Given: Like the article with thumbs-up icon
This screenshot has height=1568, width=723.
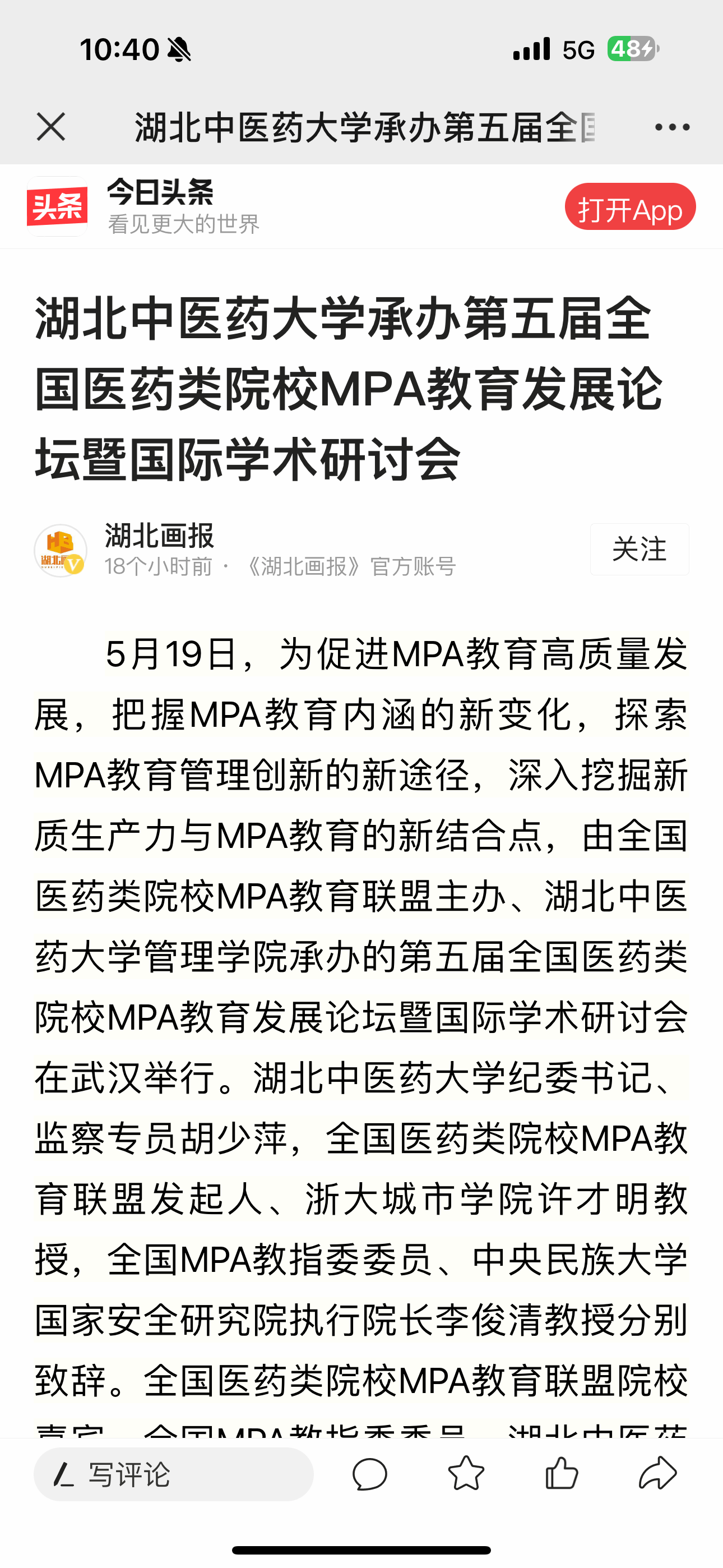Looking at the screenshot, I should click(x=561, y=1474).
